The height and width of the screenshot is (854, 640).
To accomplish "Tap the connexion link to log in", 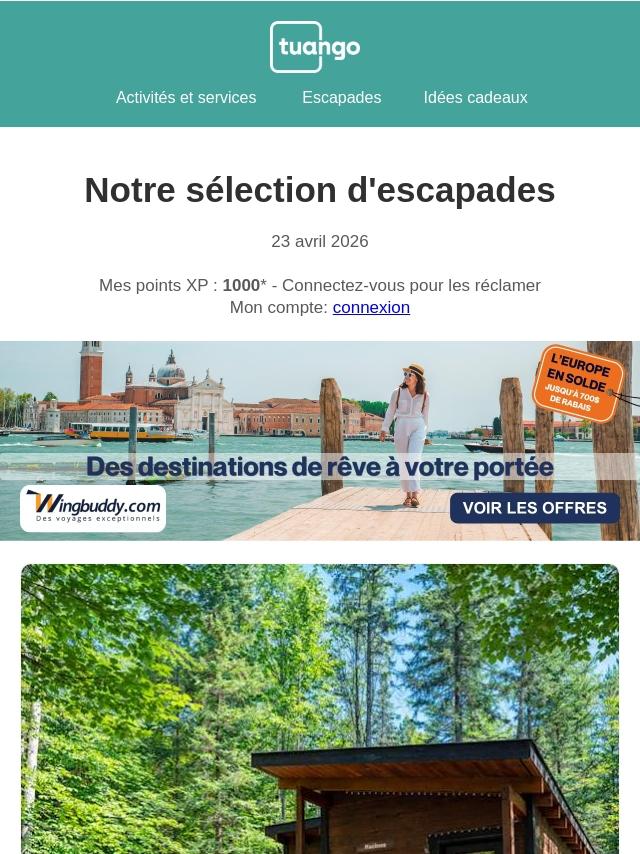I will [371, 308].
